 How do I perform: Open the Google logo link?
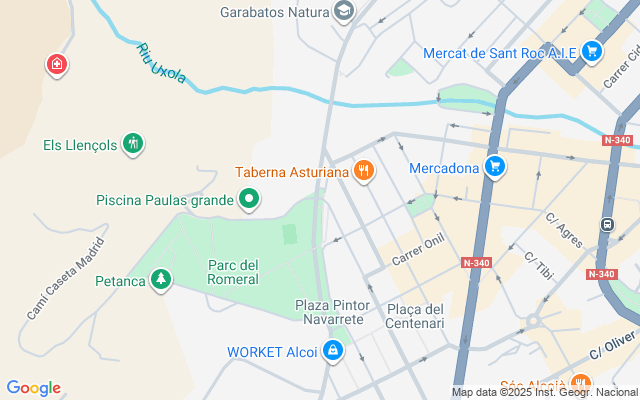(x=33, y=388)
